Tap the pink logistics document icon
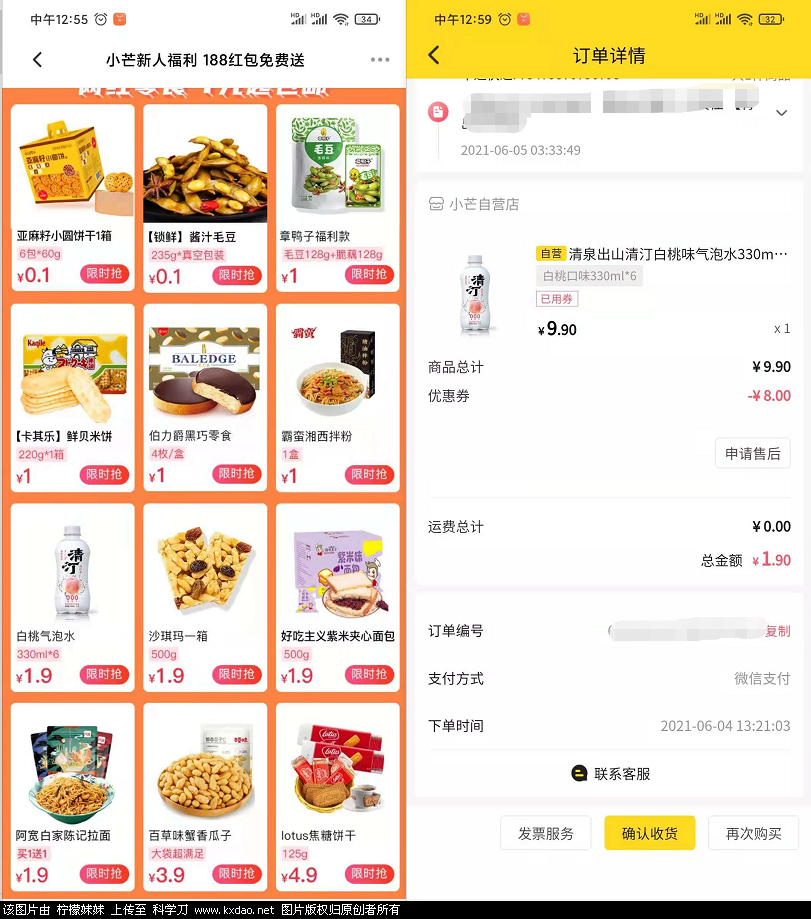 tap(438, 113)
